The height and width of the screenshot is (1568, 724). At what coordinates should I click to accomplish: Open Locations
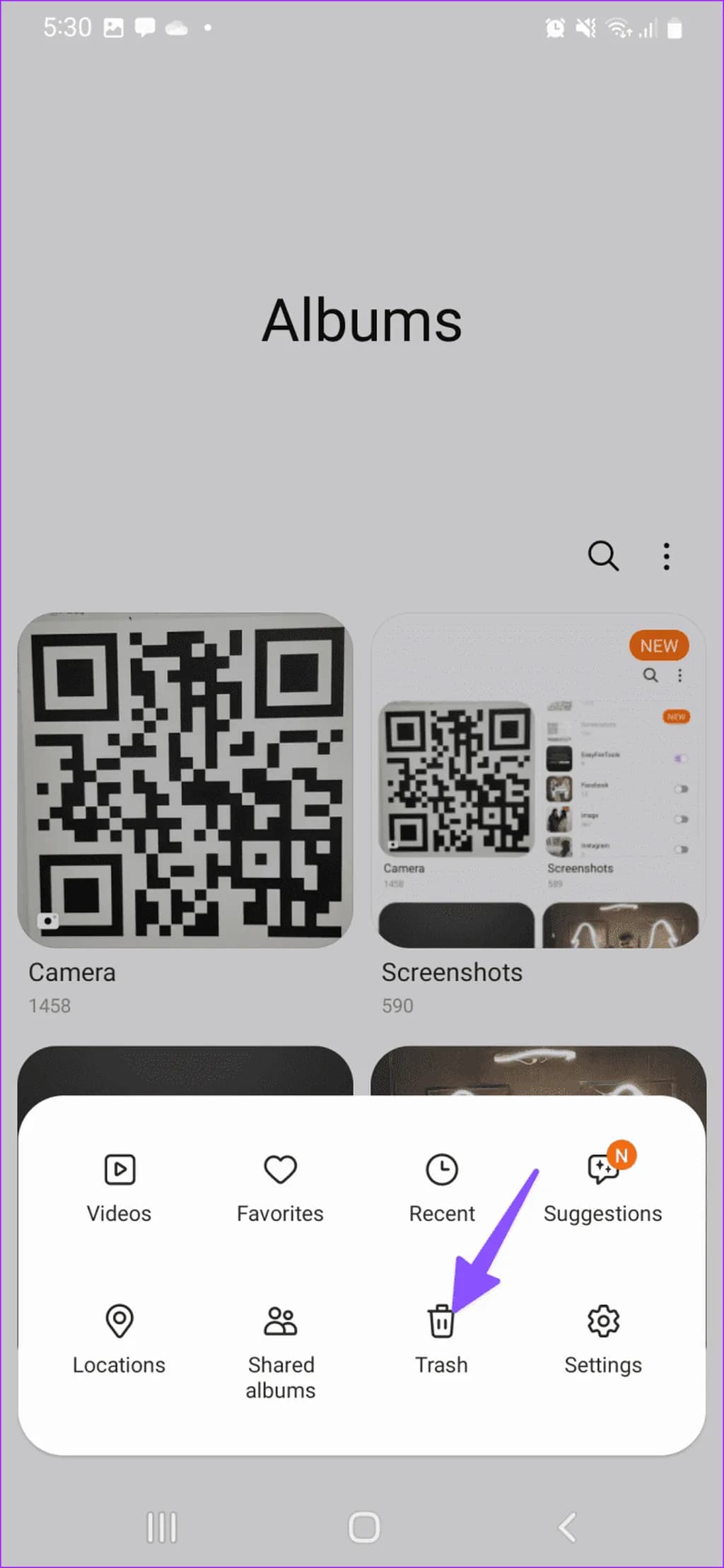tap(119, 1339)
